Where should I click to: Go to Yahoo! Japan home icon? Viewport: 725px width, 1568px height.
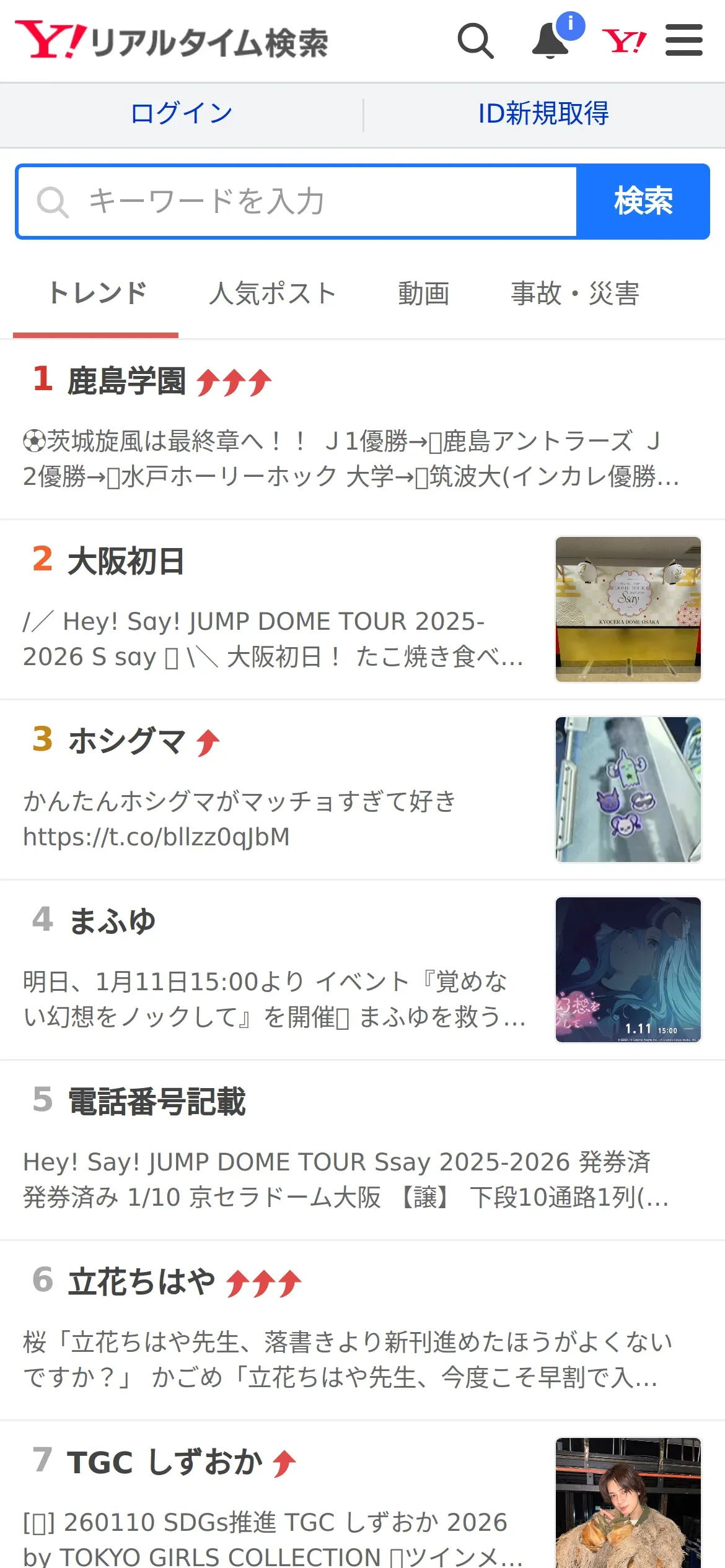(624, 41)
